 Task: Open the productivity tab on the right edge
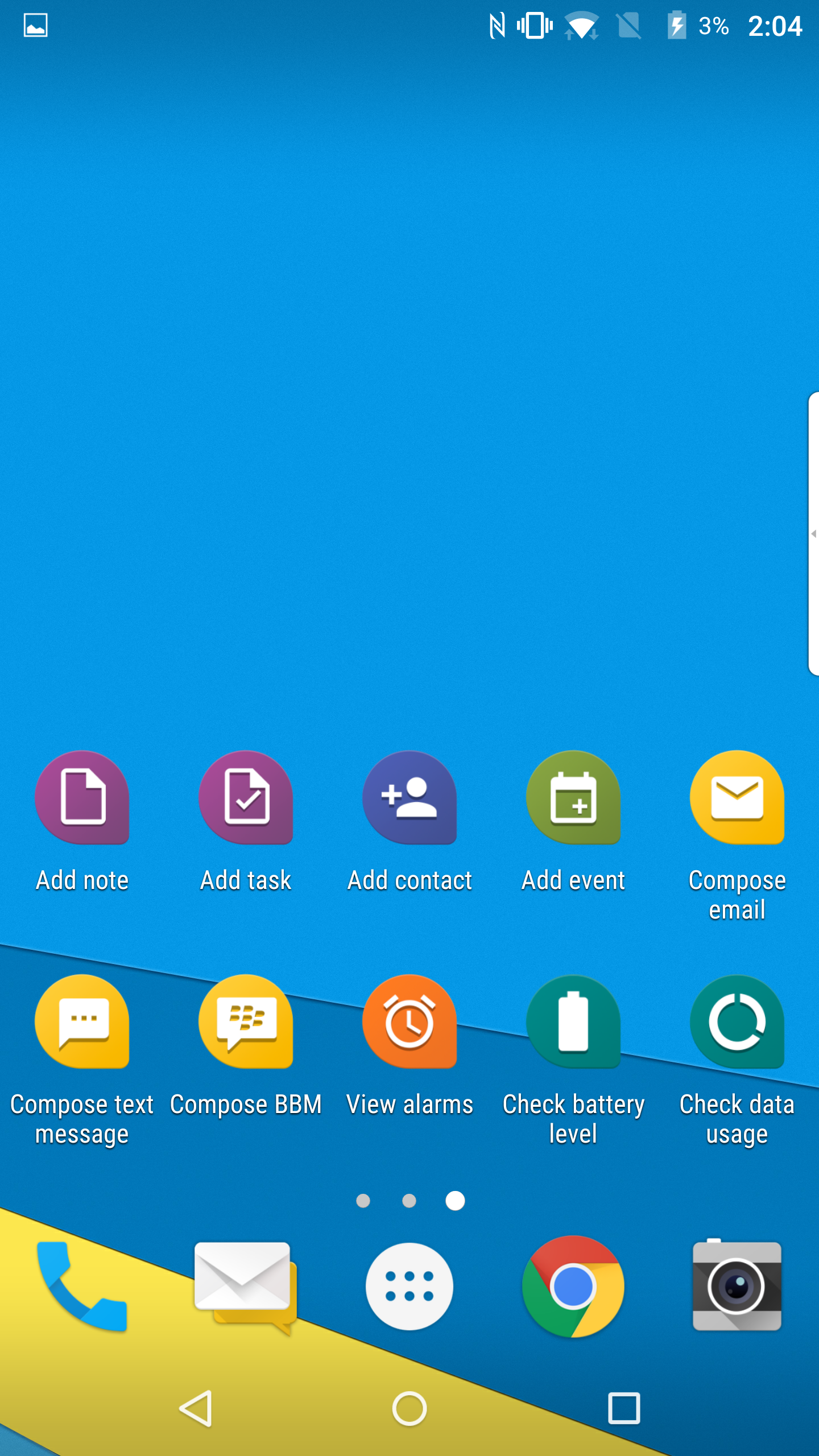point(813,533)
